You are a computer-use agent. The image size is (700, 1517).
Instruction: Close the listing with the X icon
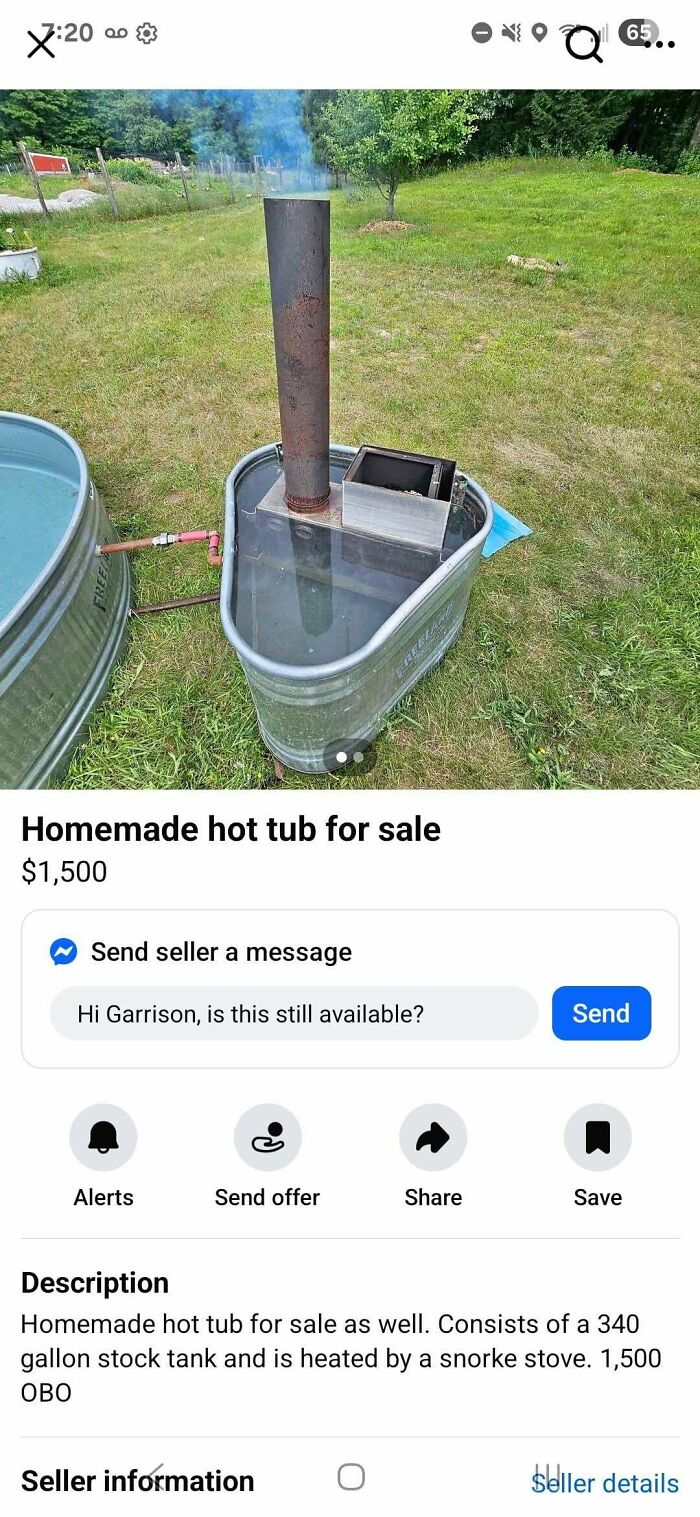pos(41,44)
